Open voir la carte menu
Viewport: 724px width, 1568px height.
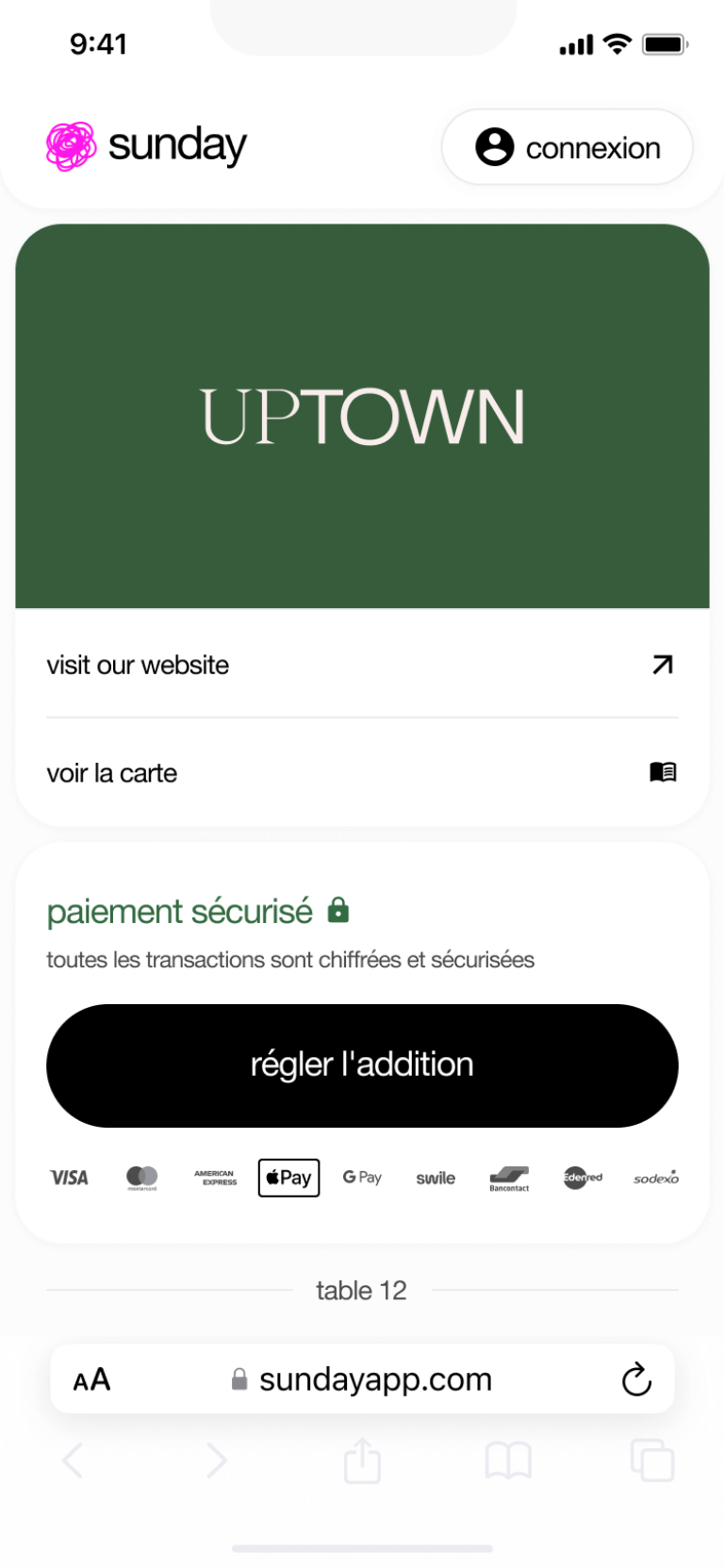(x=362, y=773)
